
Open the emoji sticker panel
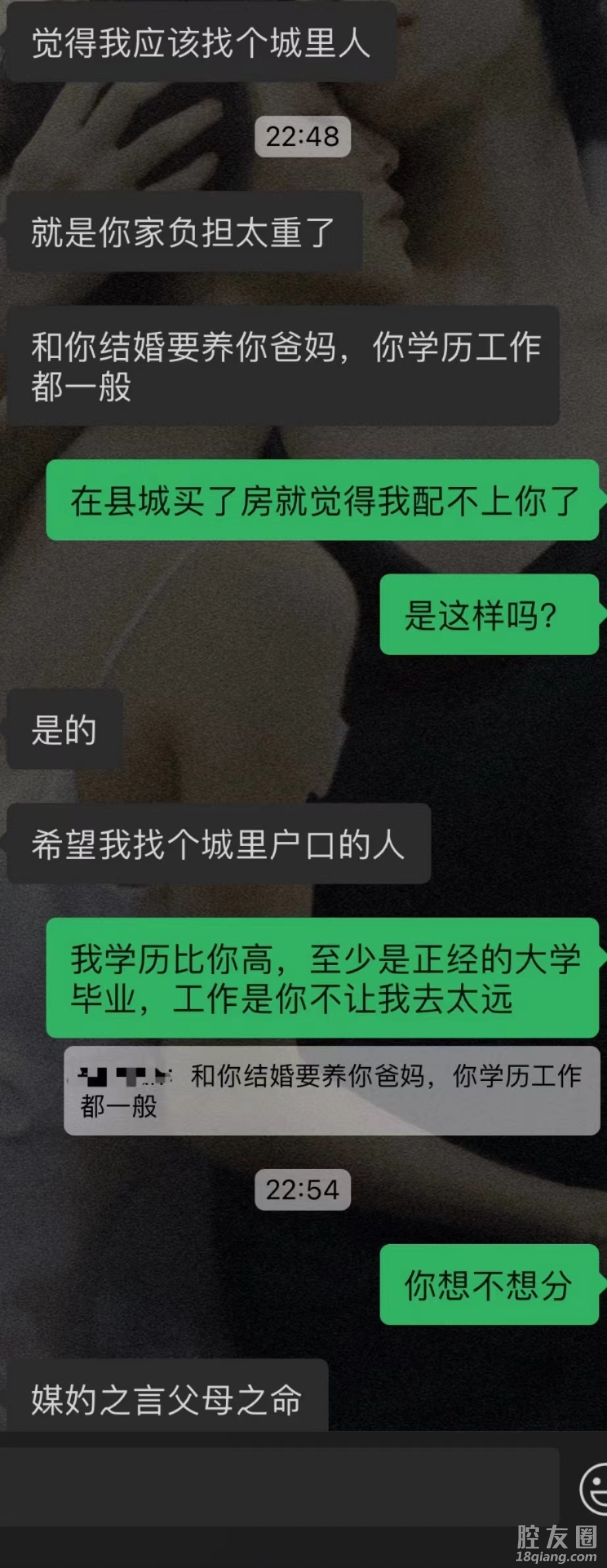(594, 1488)
